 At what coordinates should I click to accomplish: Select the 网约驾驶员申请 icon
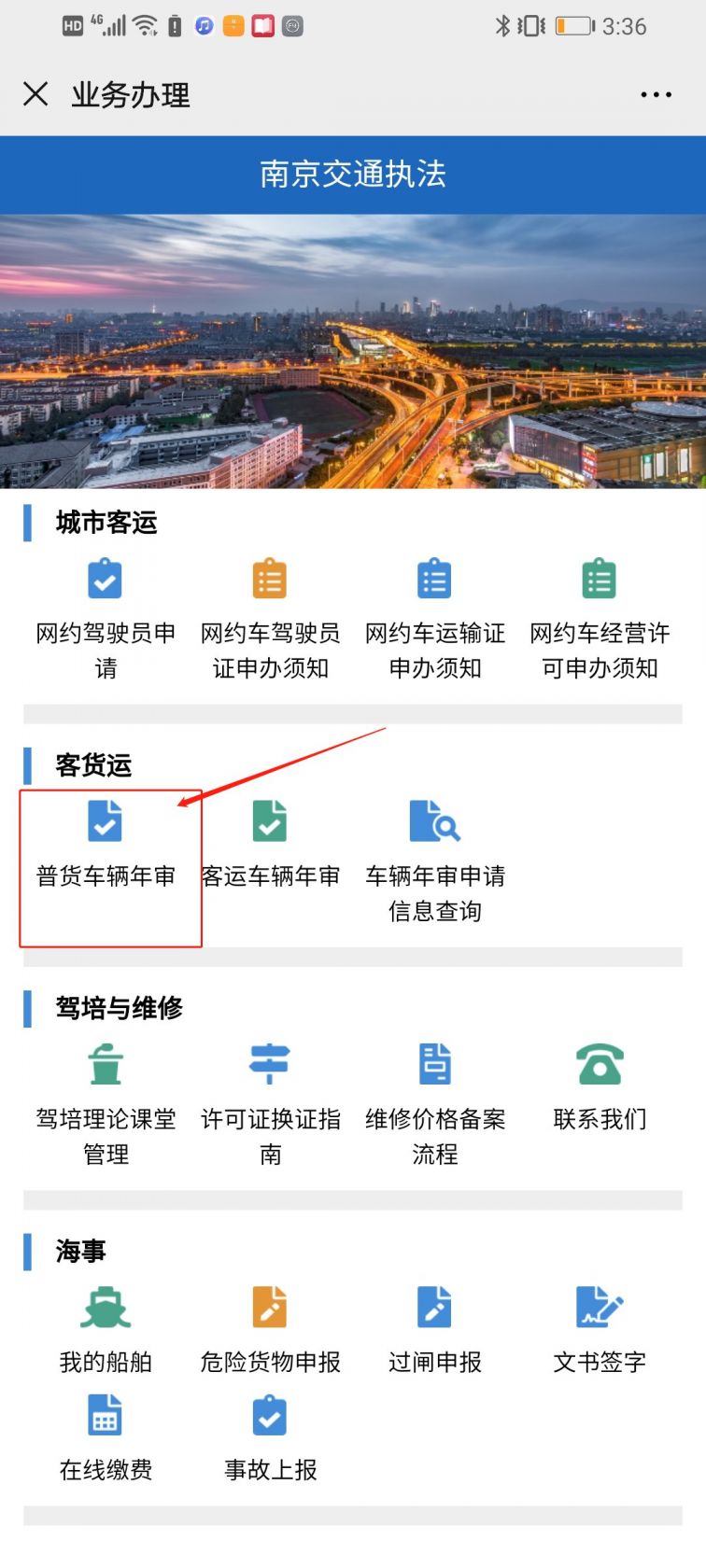(105, 579)
